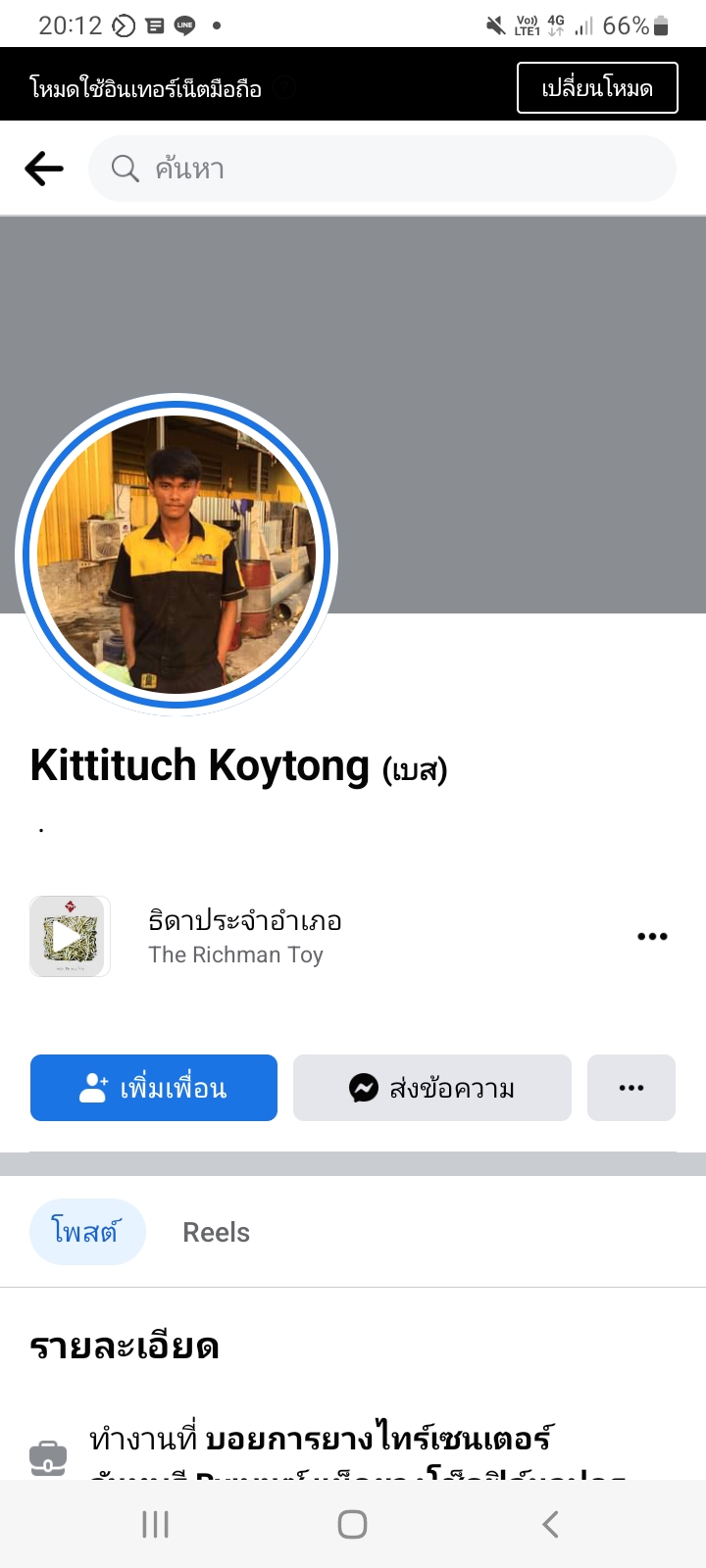Send a message via ส่งข้อความ

[431, 1088]
